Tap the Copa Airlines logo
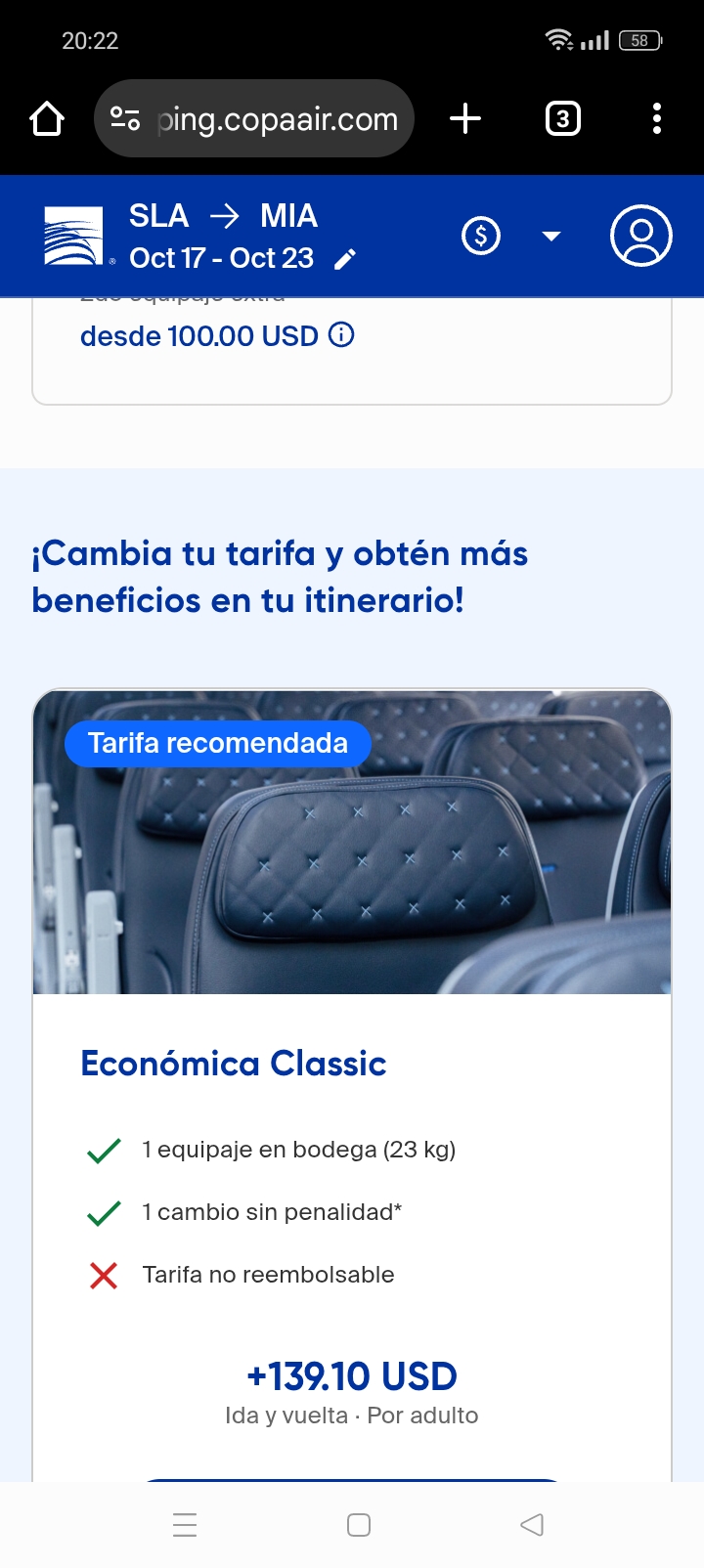Viewport: 704px width, 1568px height. pos(73,236)
